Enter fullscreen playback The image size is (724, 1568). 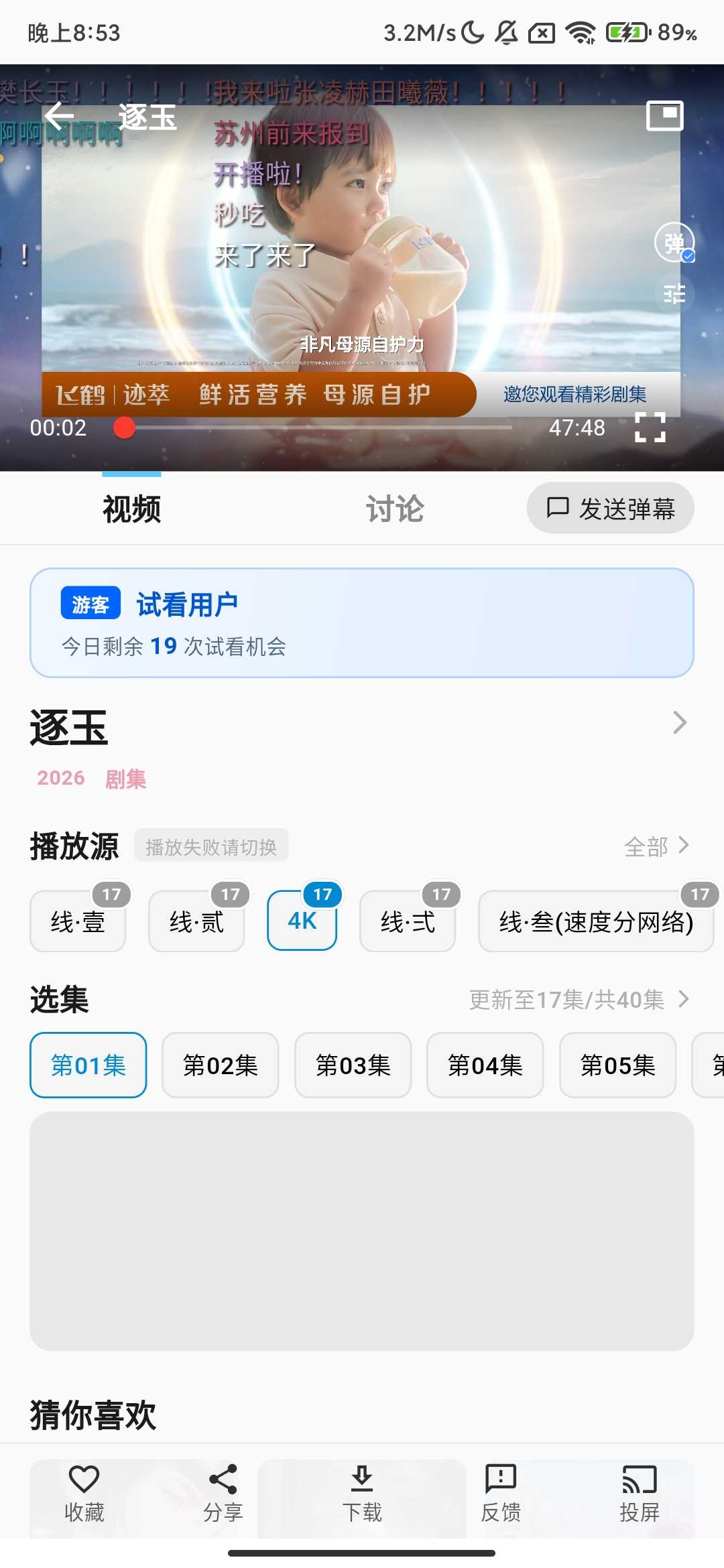coord(650,428)
